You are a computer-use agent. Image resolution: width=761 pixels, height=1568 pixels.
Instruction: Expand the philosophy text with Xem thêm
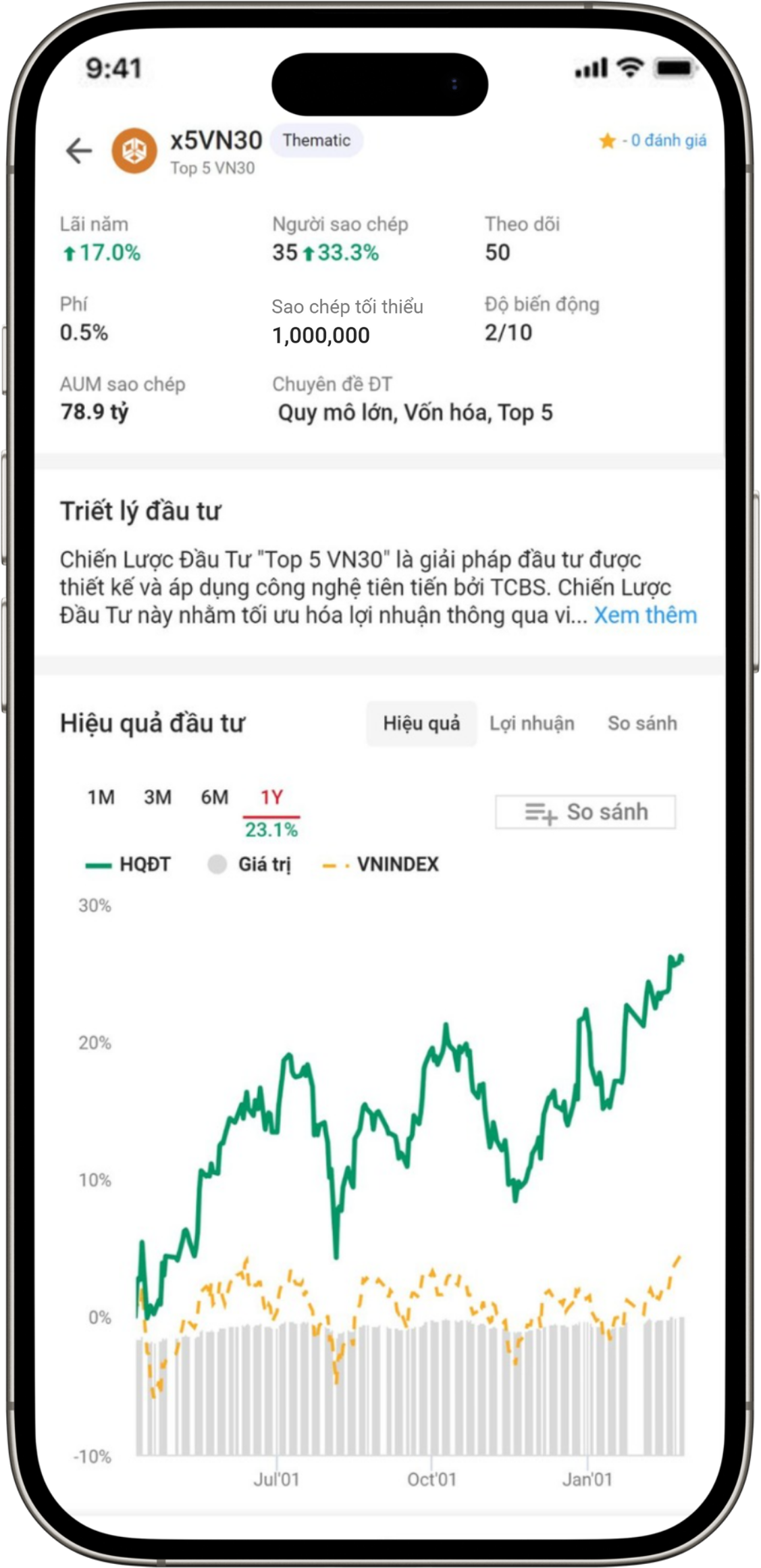click(x=645, y=615)
